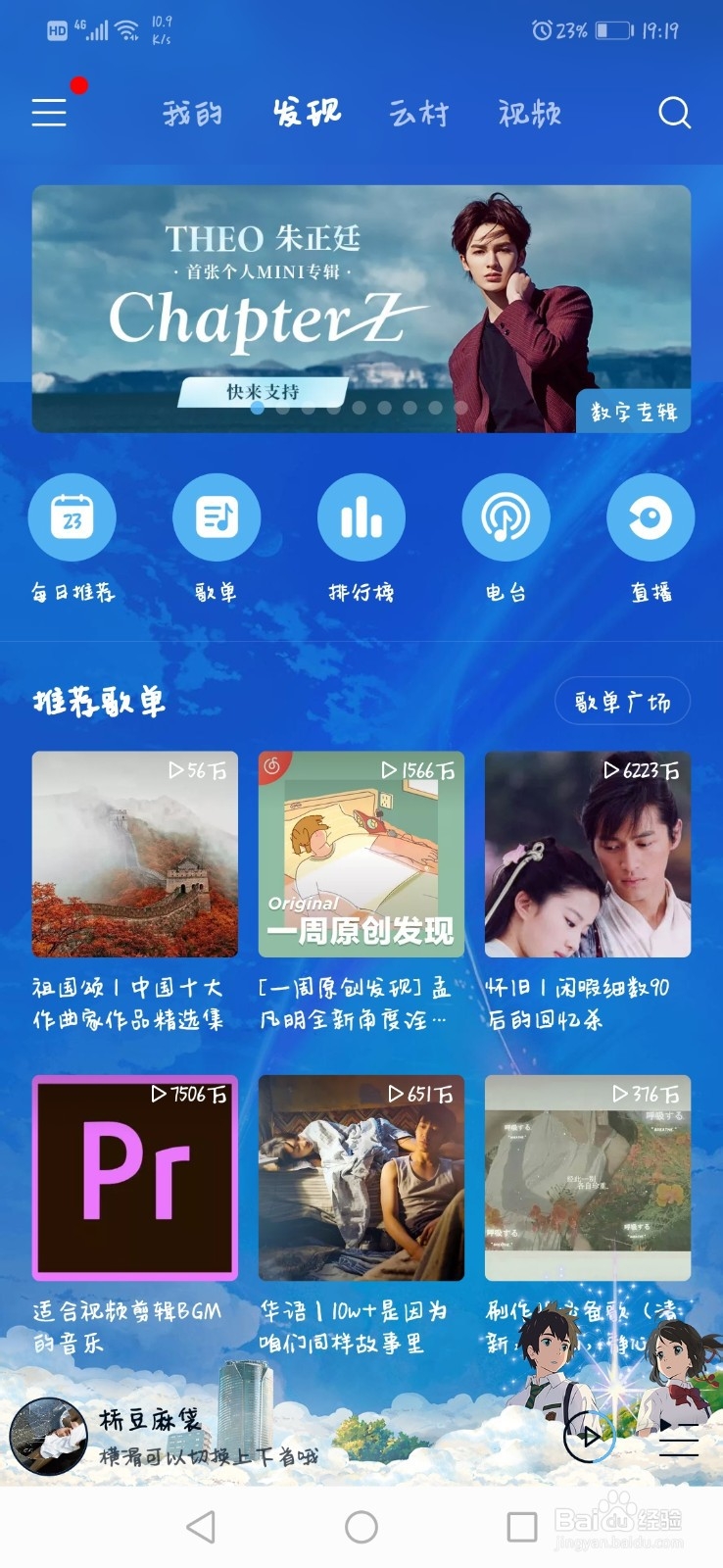723x1568 pixels.
Task: Switch to the 发现 tab
Action: [x=306, y=113]
